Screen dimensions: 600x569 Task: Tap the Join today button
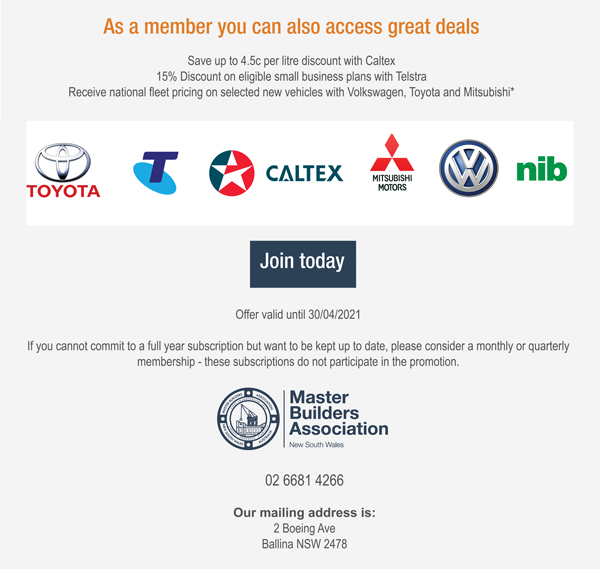click(301, 262)
